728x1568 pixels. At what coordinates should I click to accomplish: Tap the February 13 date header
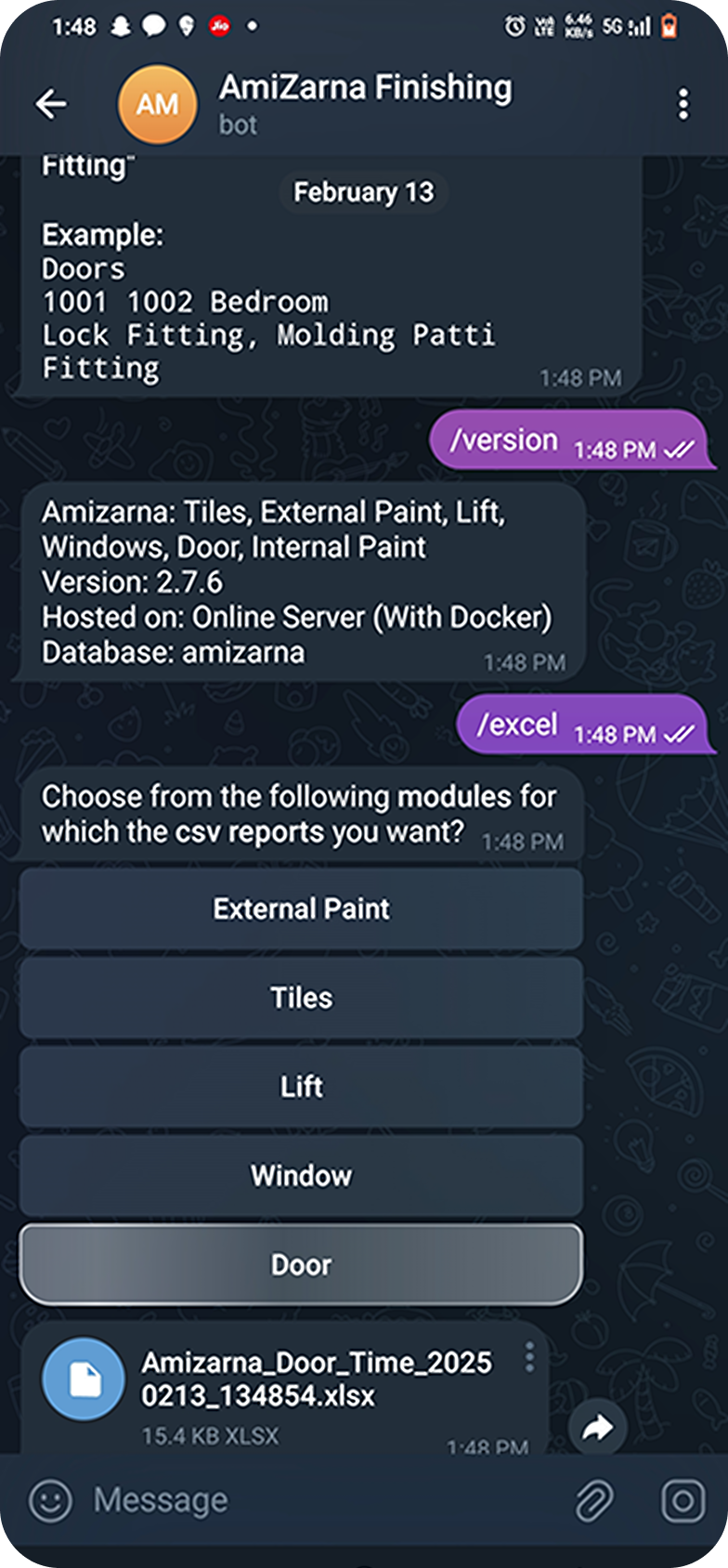[362, 192]
